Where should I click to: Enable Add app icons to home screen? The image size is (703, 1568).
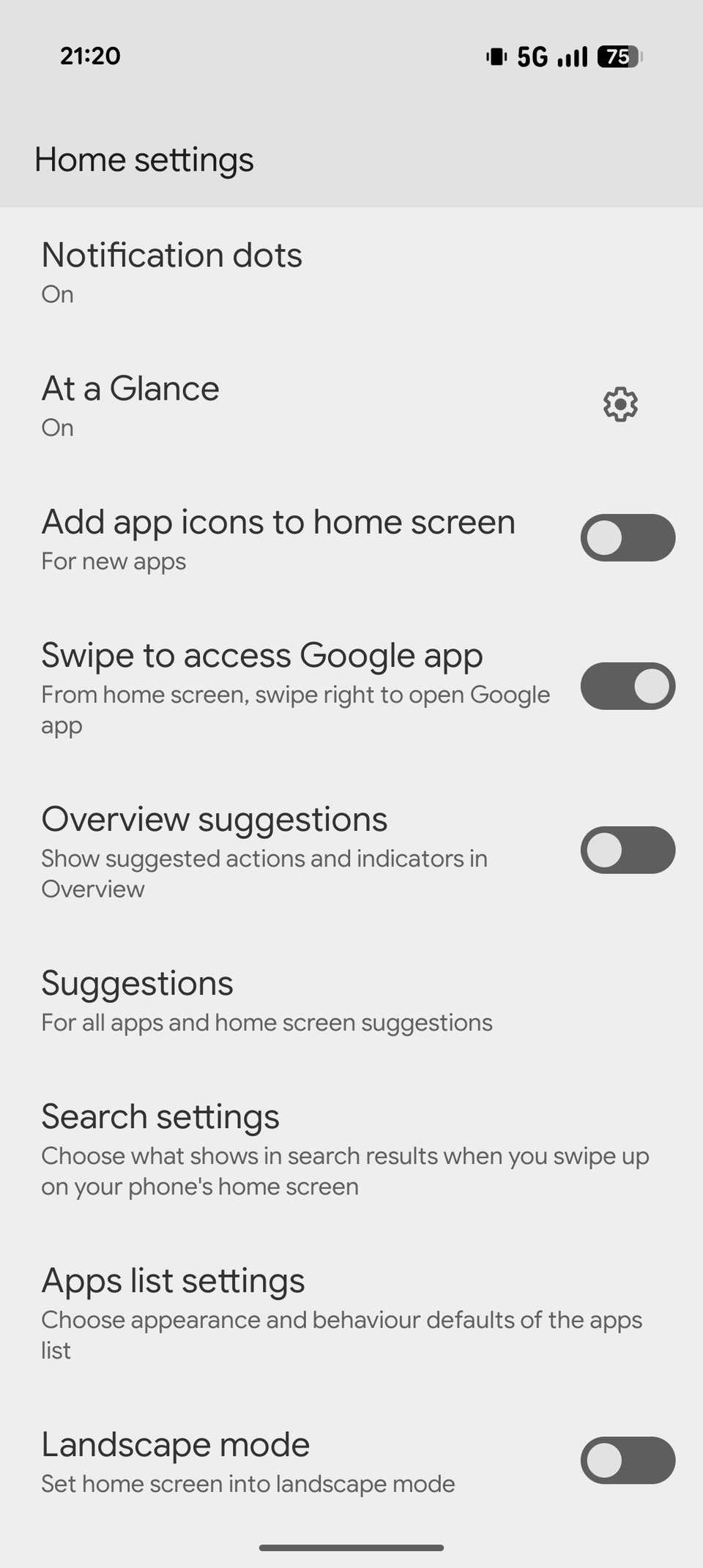(x=628, y=537)
